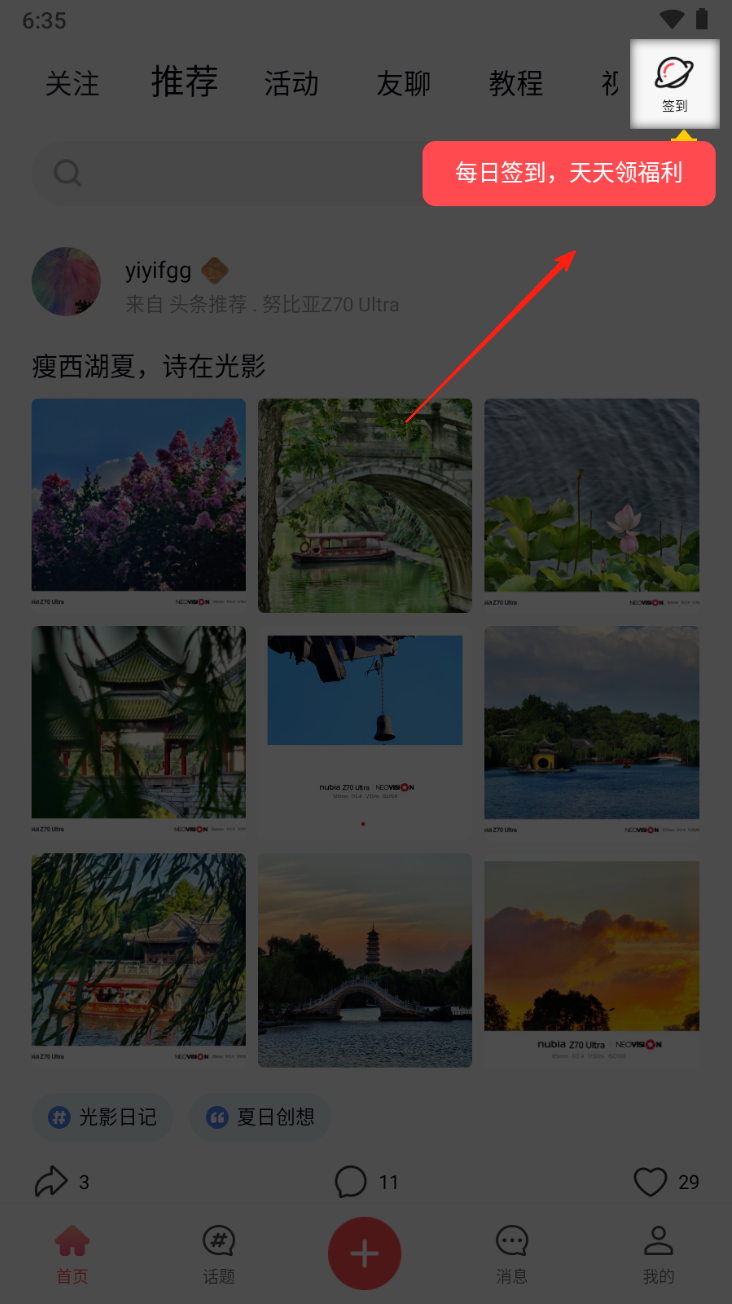Image resolution: width=732 pixels, height=1304 pixels.
Task: Open the 我的 profile tab
Action: [658, 1255]
